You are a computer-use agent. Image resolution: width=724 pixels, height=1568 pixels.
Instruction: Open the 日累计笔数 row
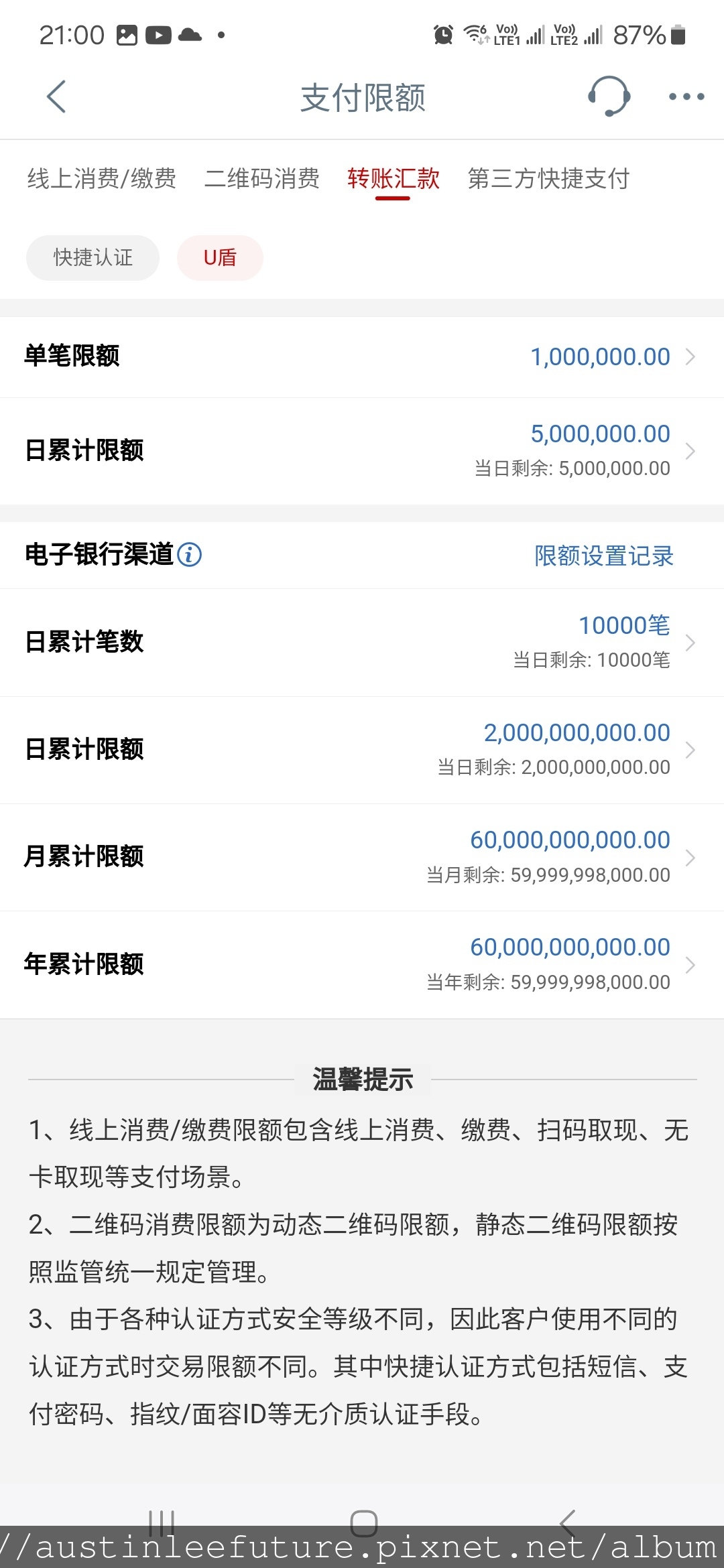click(362, 643)
